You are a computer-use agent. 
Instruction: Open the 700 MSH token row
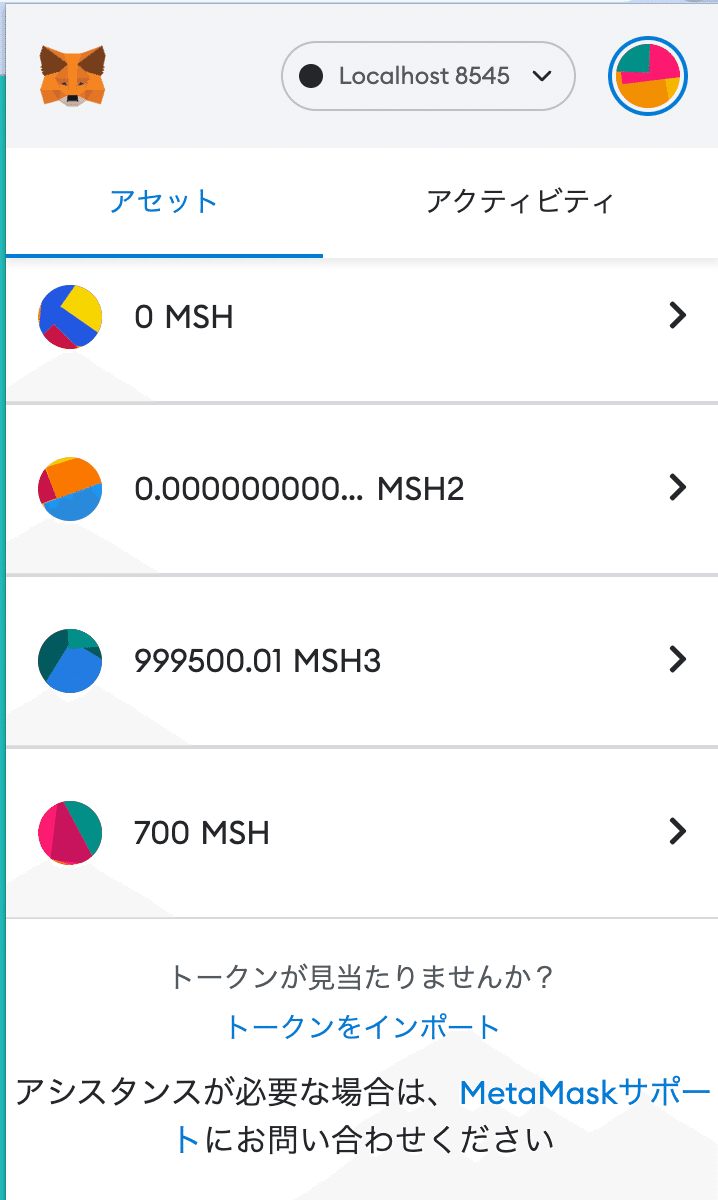(362, 833)
